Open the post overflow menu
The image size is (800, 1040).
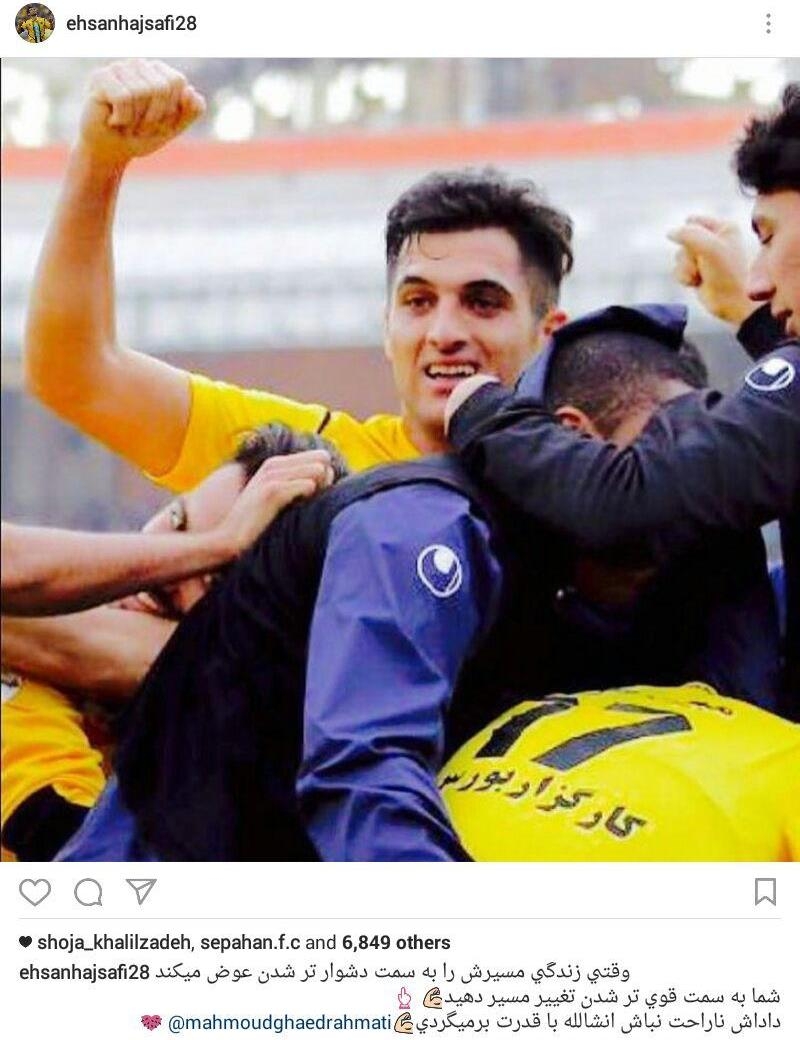(768, 24)
